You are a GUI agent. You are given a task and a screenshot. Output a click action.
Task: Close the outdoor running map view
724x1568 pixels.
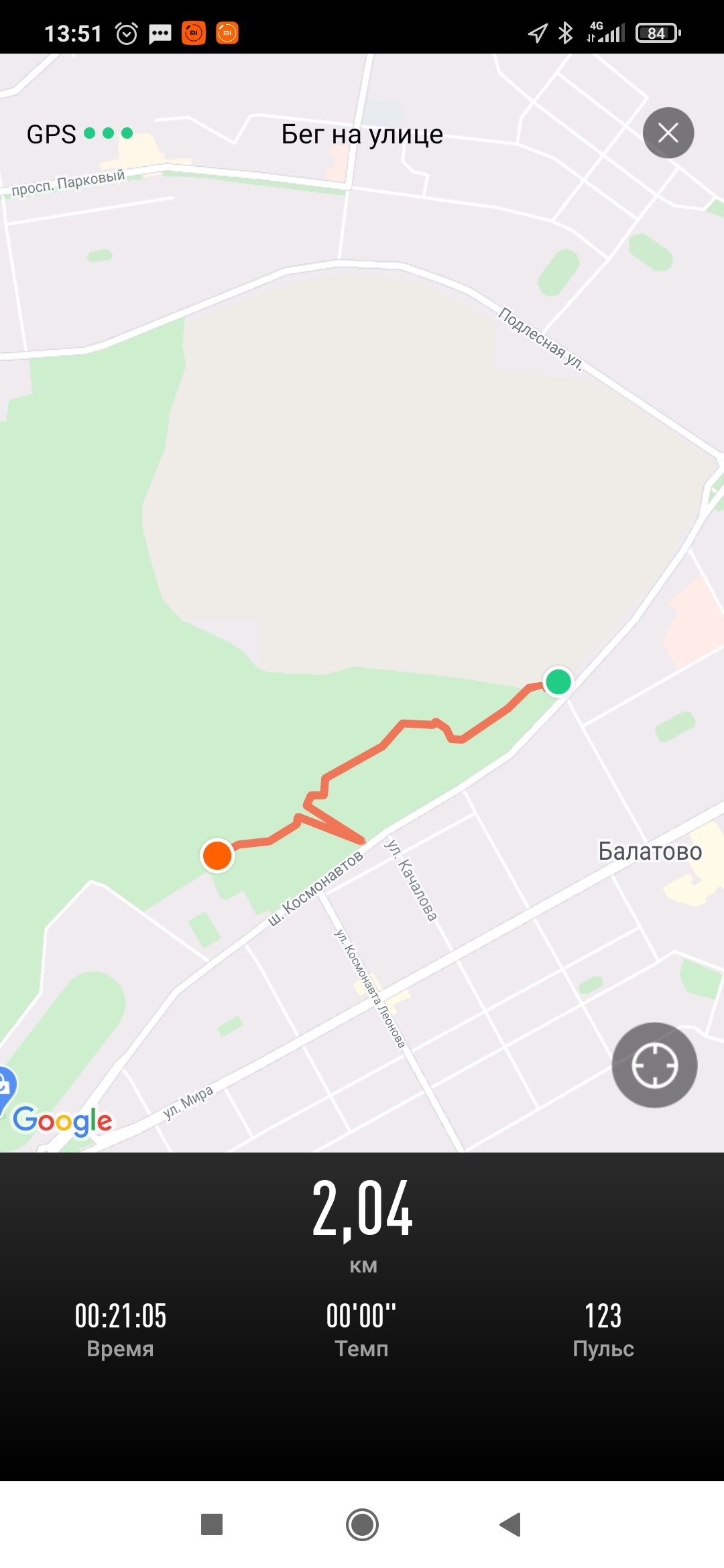tap(668, 133)
